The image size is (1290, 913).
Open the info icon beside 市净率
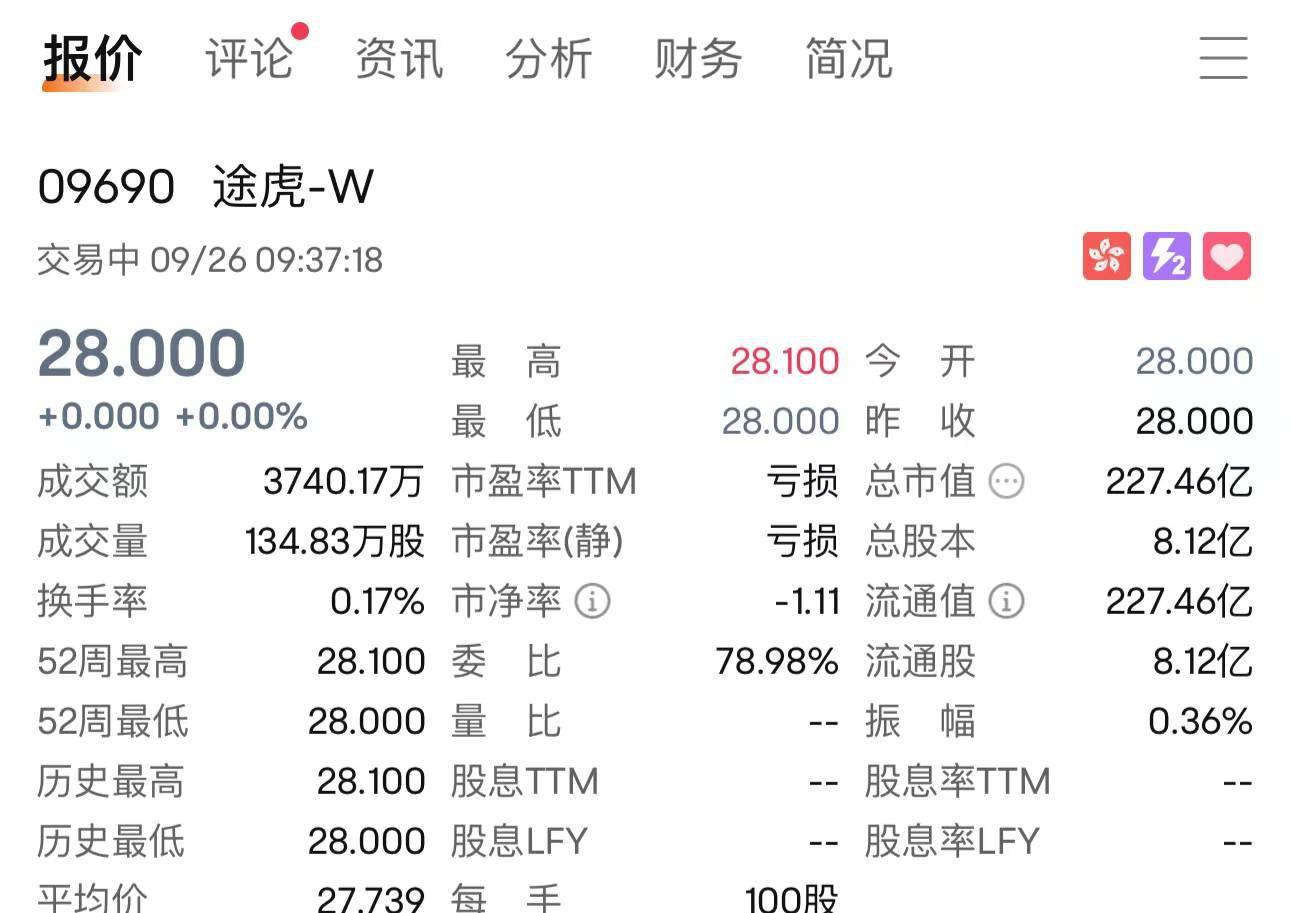tap(592, 602)
